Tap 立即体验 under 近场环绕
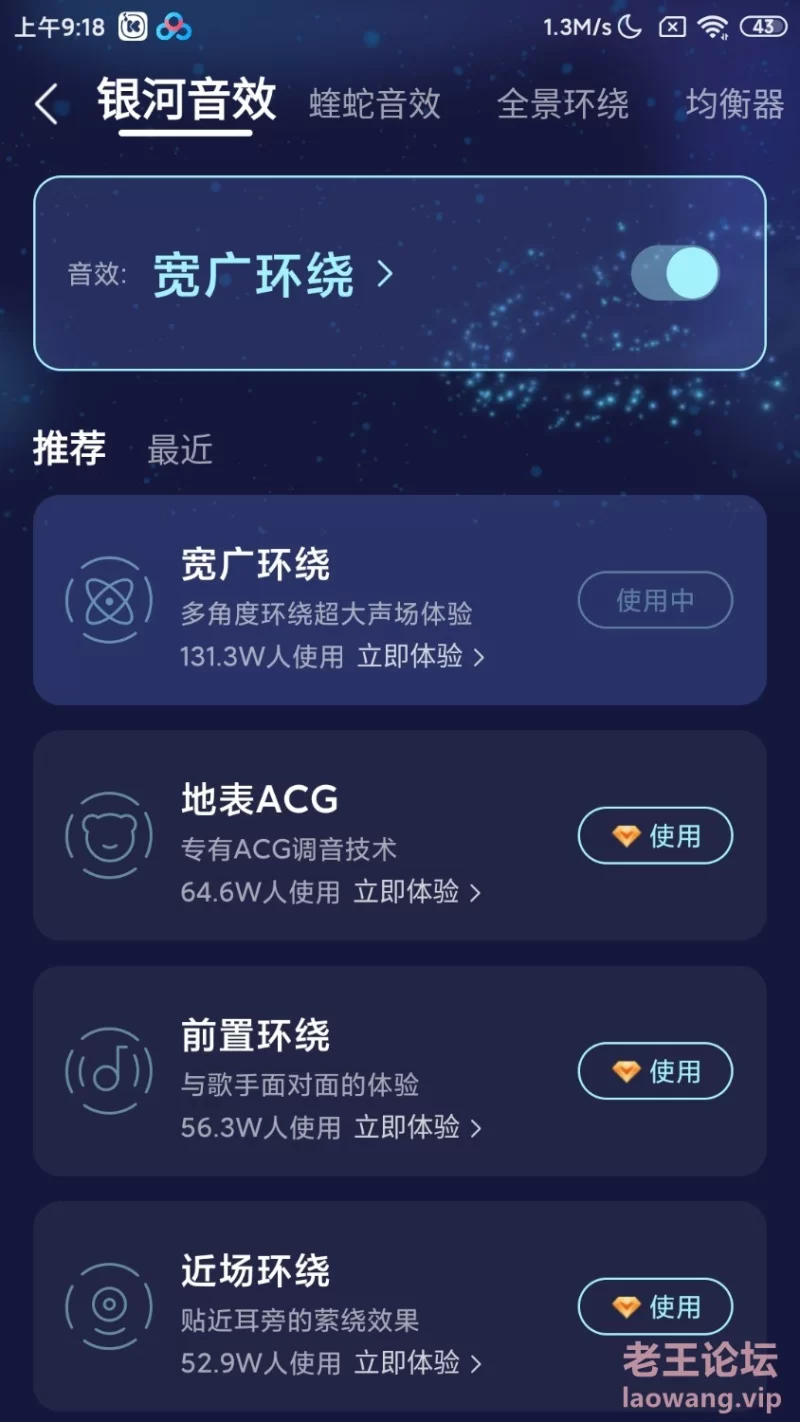Viewport: 800px width, 1422px height. (419, 1362)
